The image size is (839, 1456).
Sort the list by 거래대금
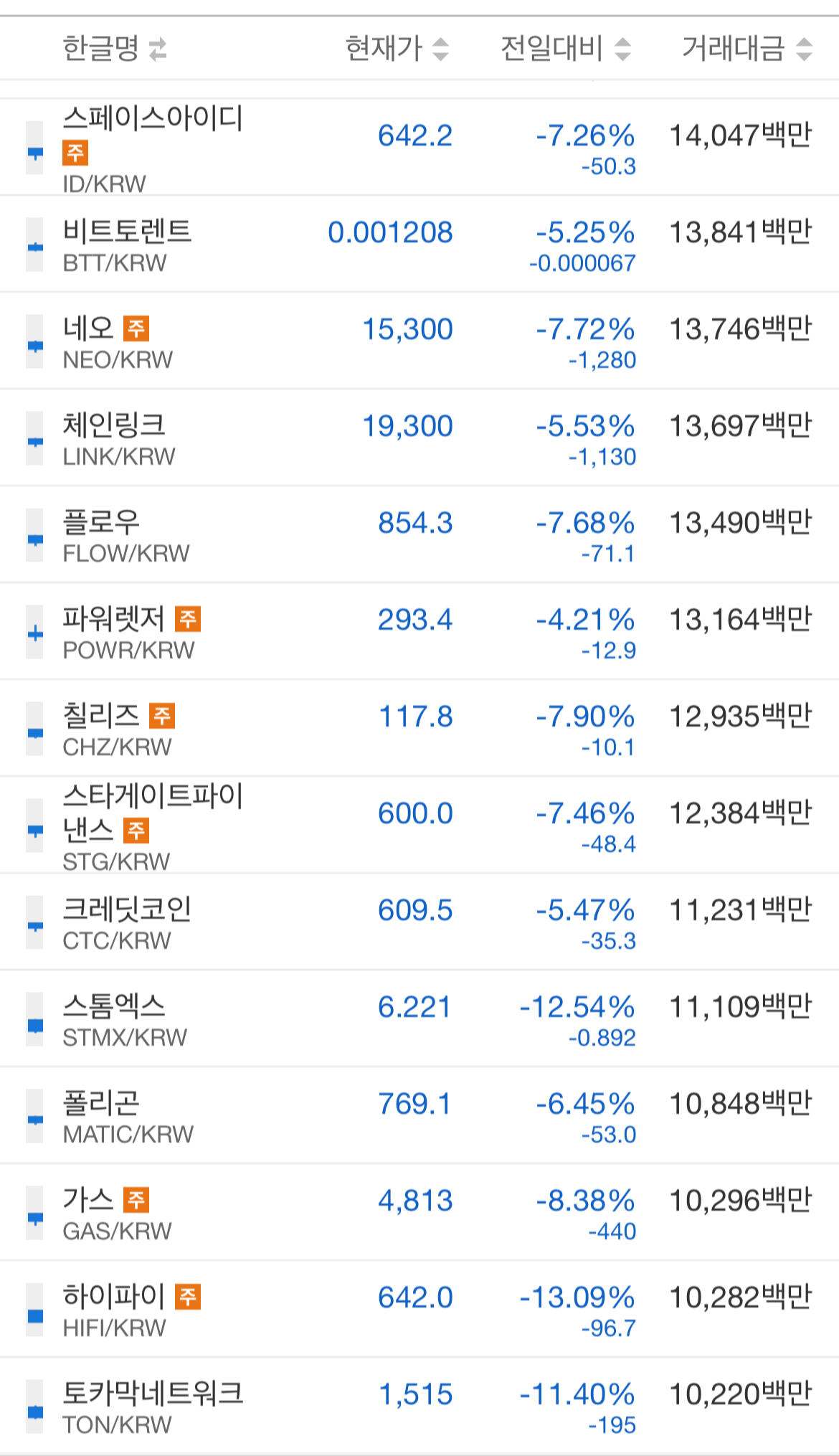coord(746,49)
